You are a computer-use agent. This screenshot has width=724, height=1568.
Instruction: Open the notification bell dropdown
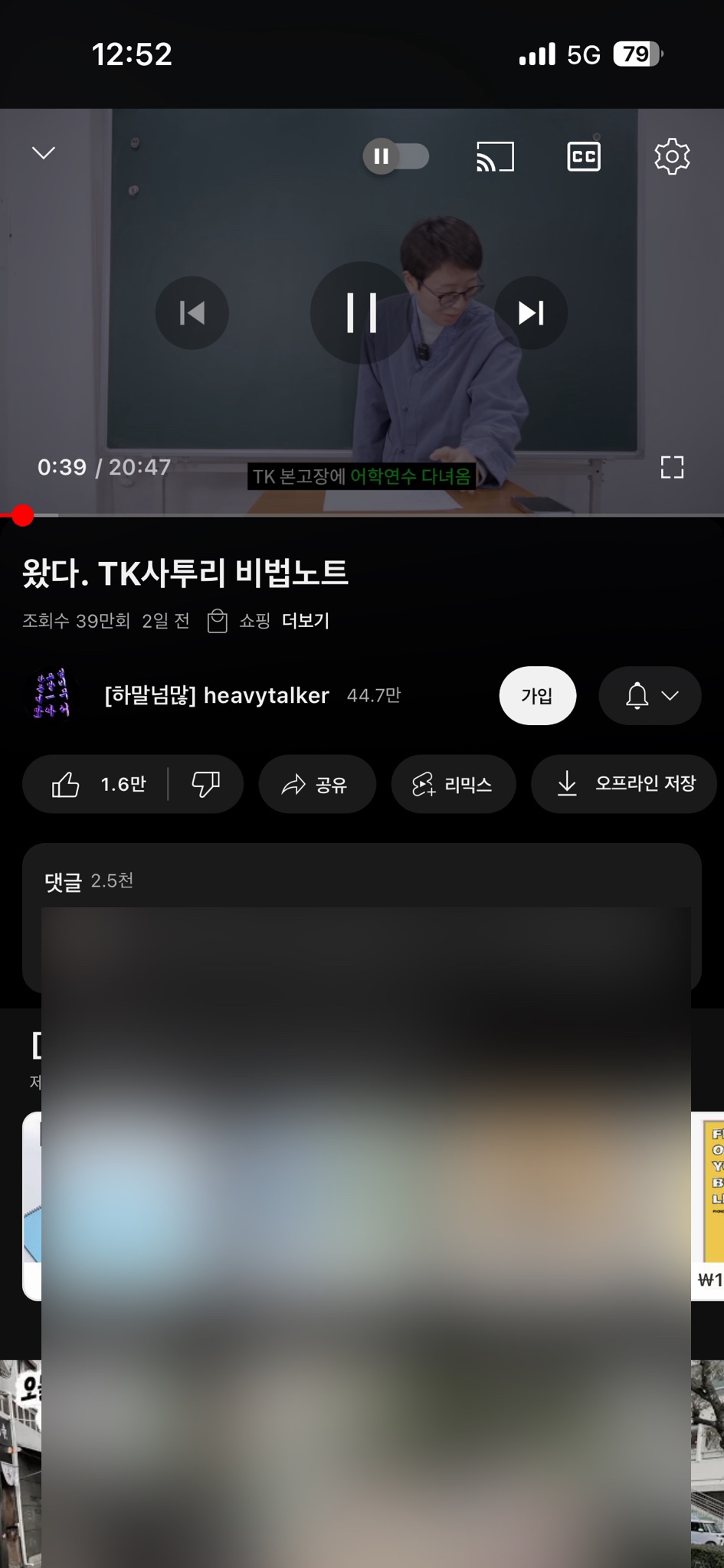[650, 695]
